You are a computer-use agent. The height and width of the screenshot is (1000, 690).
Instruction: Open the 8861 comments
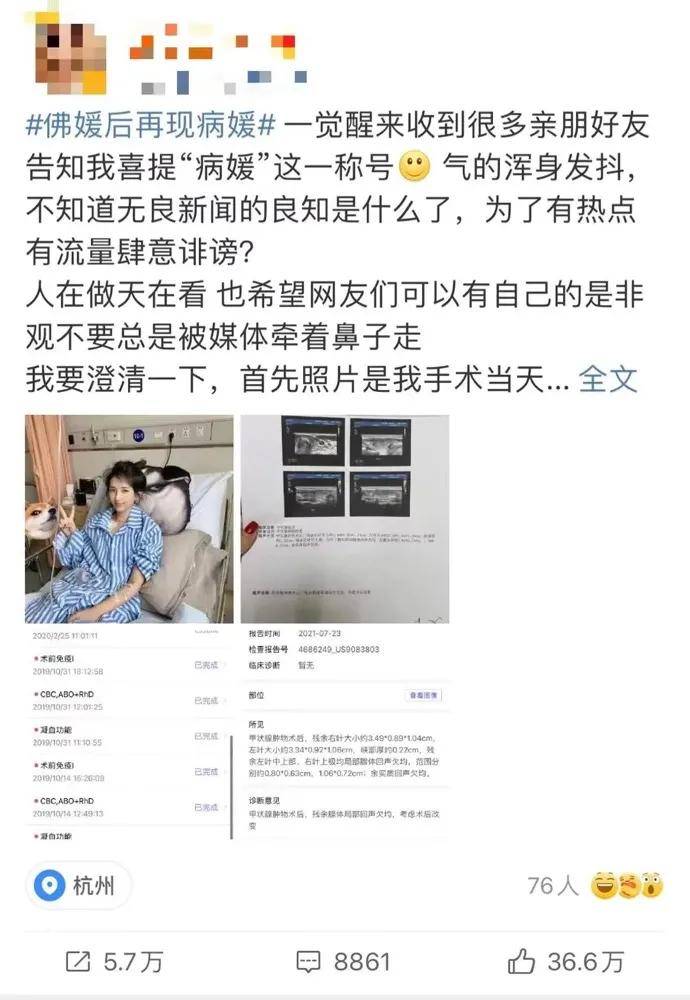(x=343, y=962)
